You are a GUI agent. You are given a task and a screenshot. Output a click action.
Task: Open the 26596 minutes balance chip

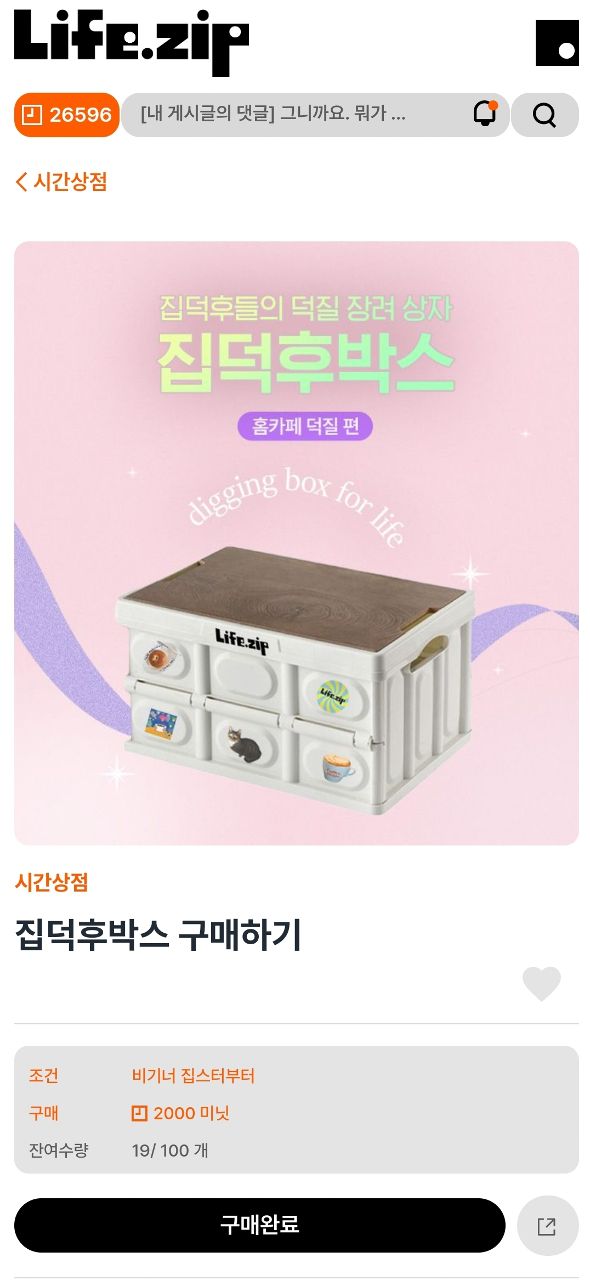[67, 115]
